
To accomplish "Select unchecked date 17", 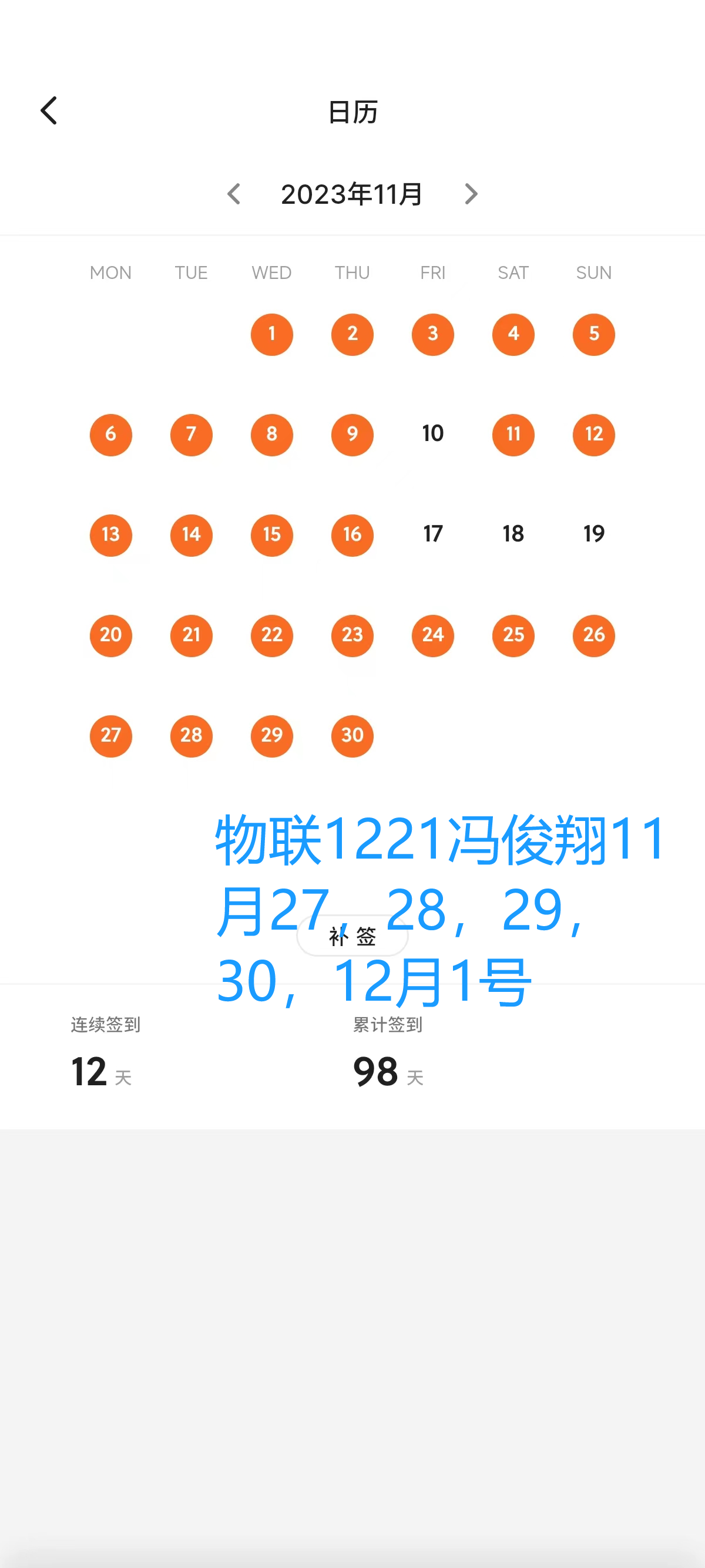I will click(x=433, y=534).
